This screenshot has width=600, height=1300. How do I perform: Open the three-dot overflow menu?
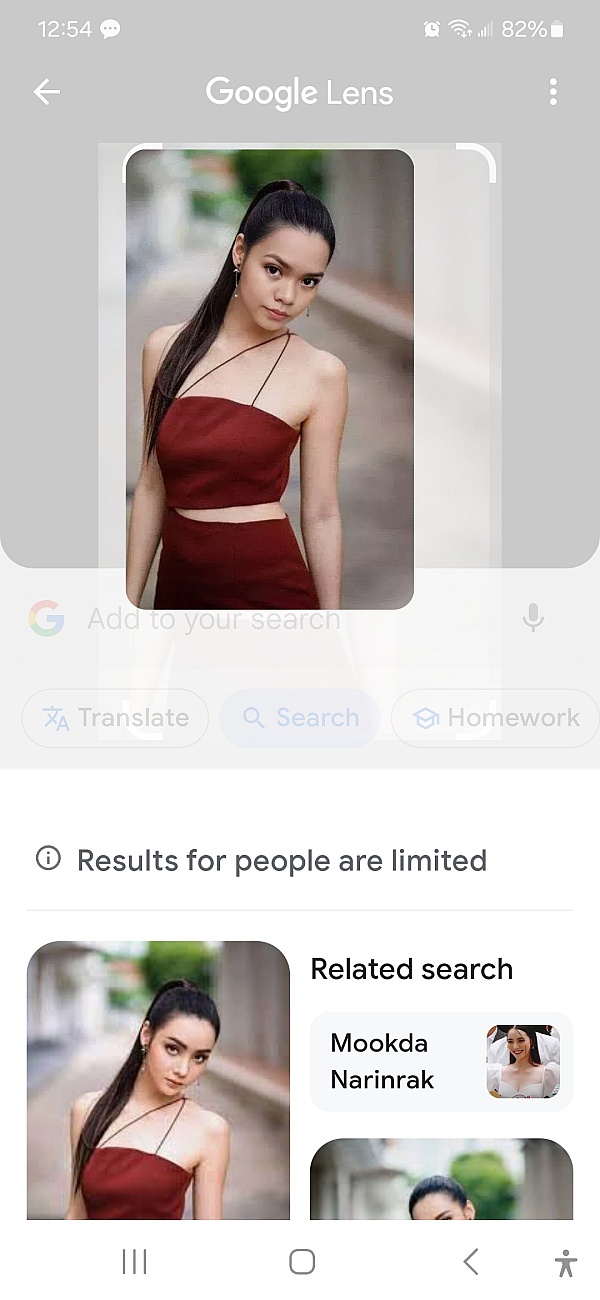553,93
